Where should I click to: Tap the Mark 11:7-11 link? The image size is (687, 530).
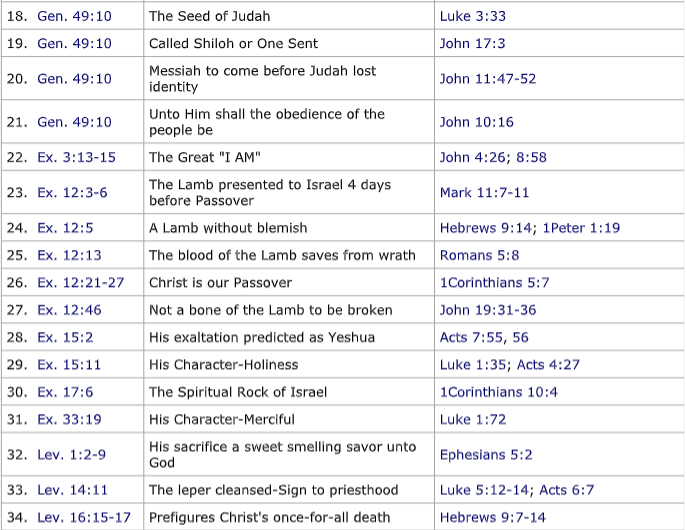pos(484,193)
